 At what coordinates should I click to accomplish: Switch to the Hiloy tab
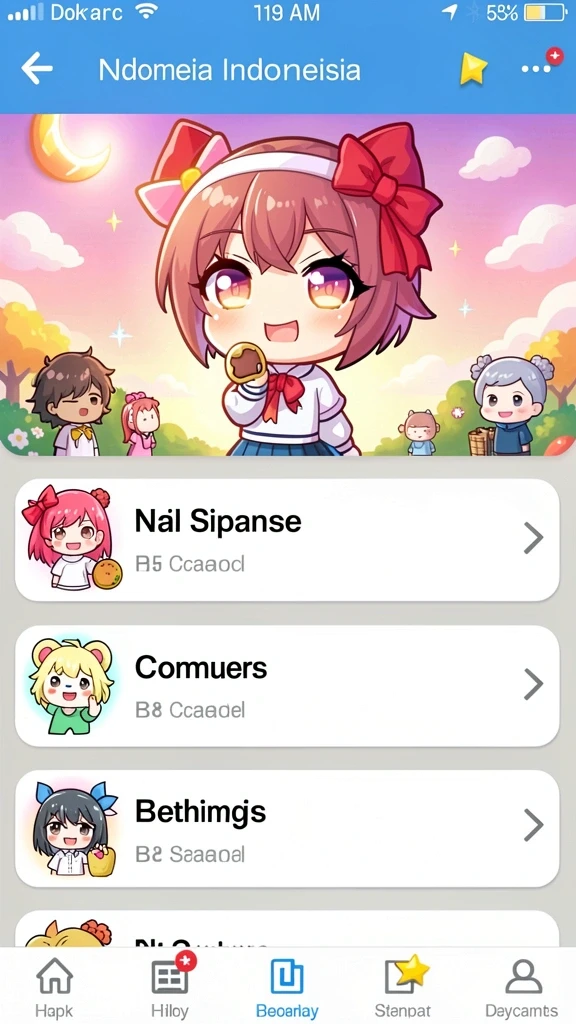(170, 987)
